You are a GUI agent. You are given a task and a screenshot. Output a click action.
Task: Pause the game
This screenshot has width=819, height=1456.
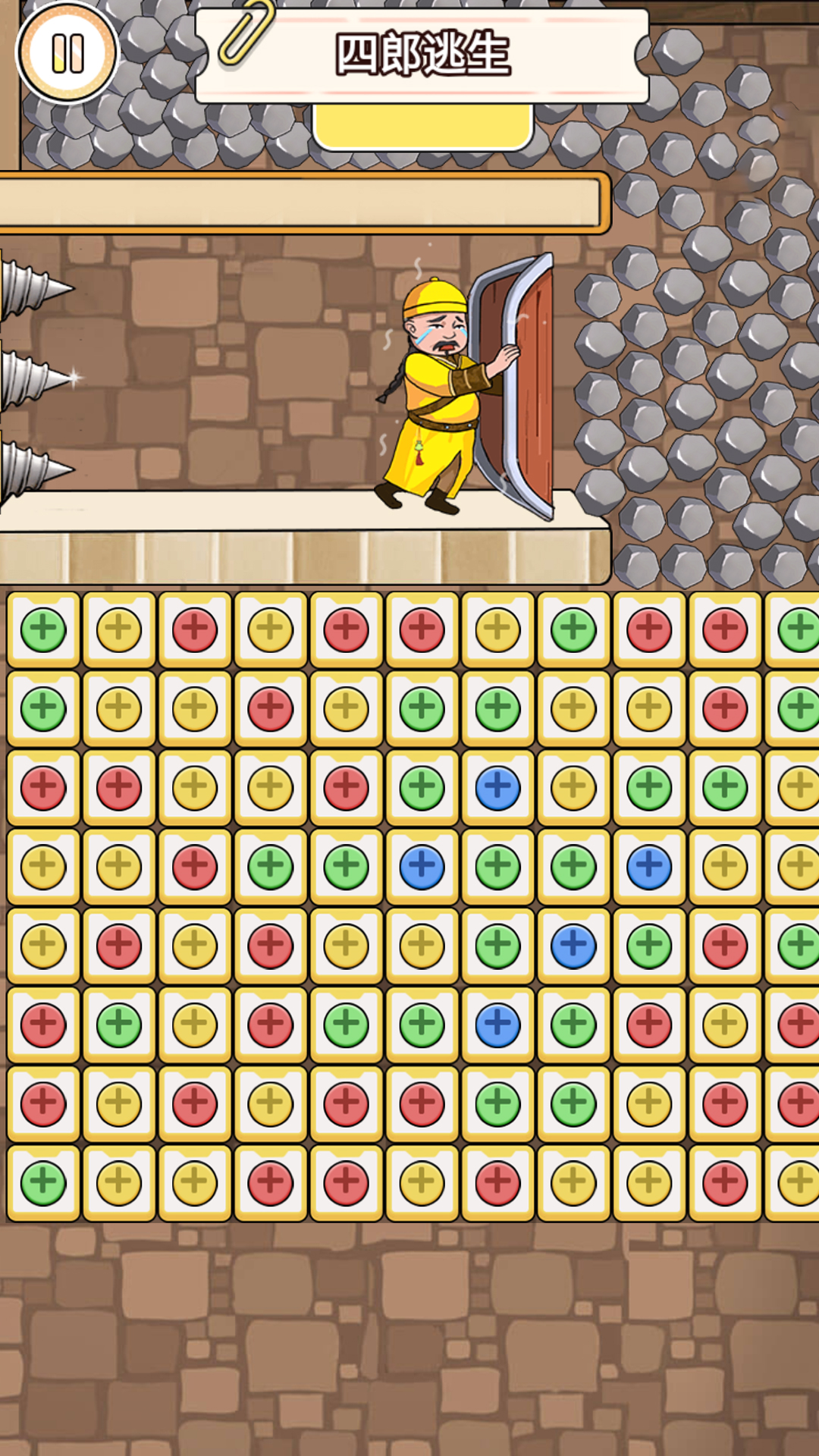[67, 53]
